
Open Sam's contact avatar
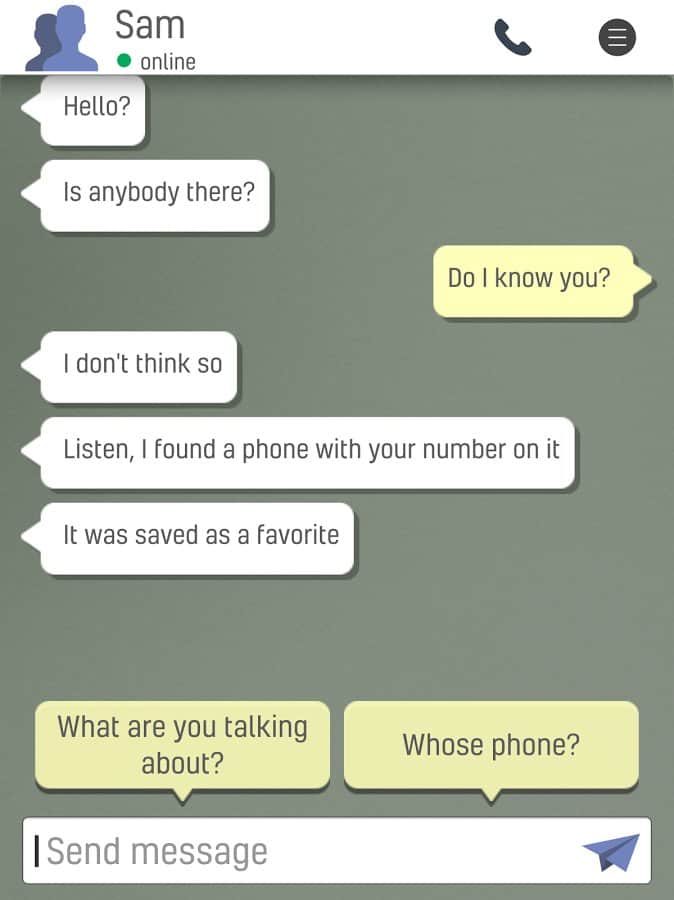click(x=63, y=38)
